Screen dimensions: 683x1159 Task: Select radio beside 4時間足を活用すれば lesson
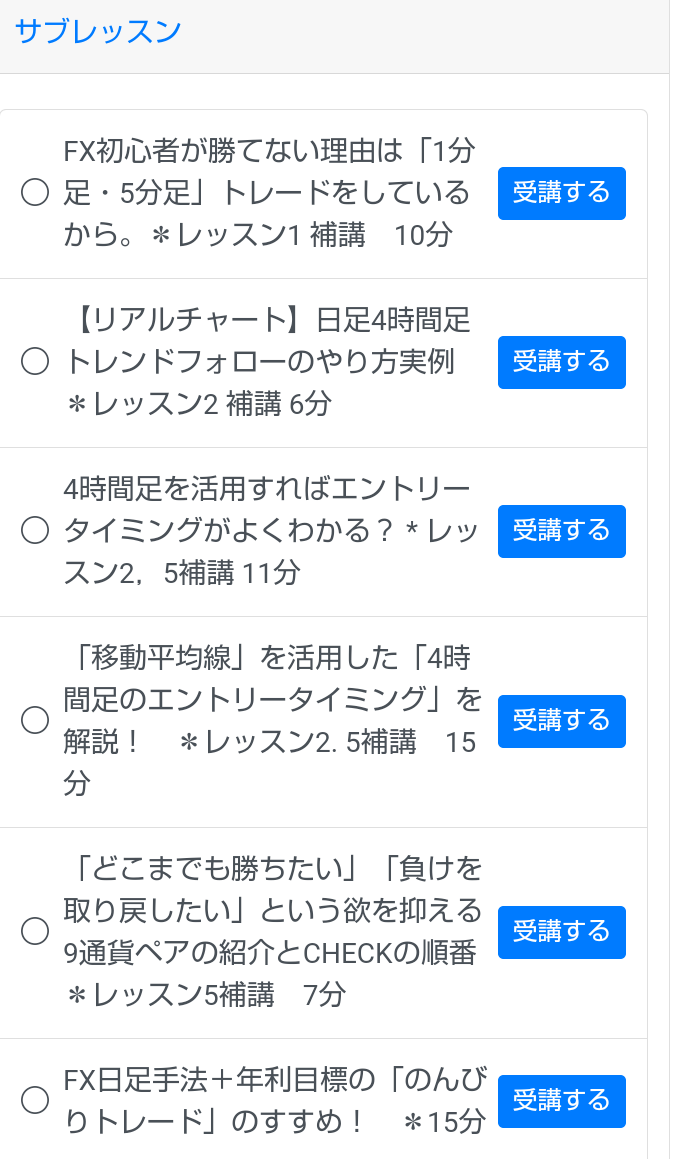point(35,531)
